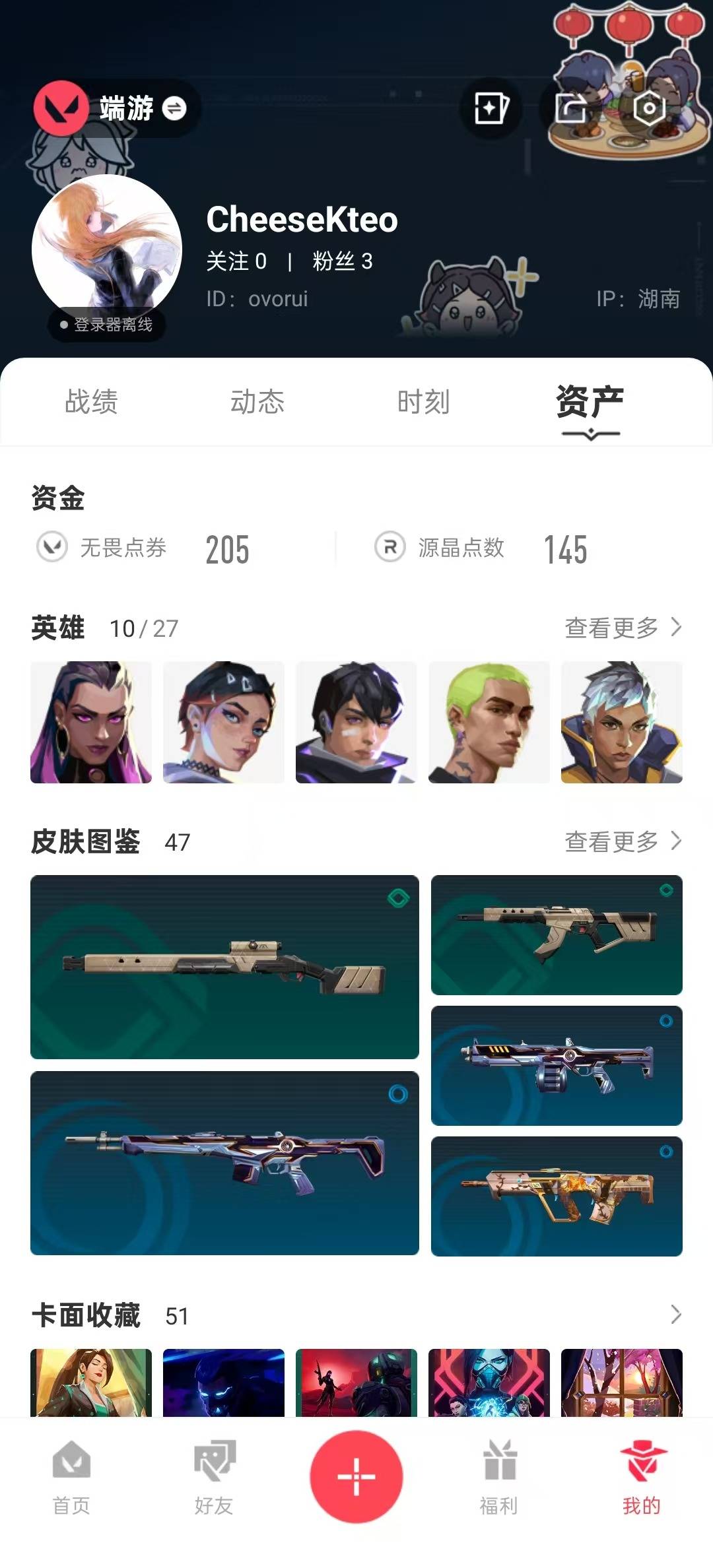The image size is (713, 1568).
Task: Select the 资产 tab
Action: tap(590, 402)
